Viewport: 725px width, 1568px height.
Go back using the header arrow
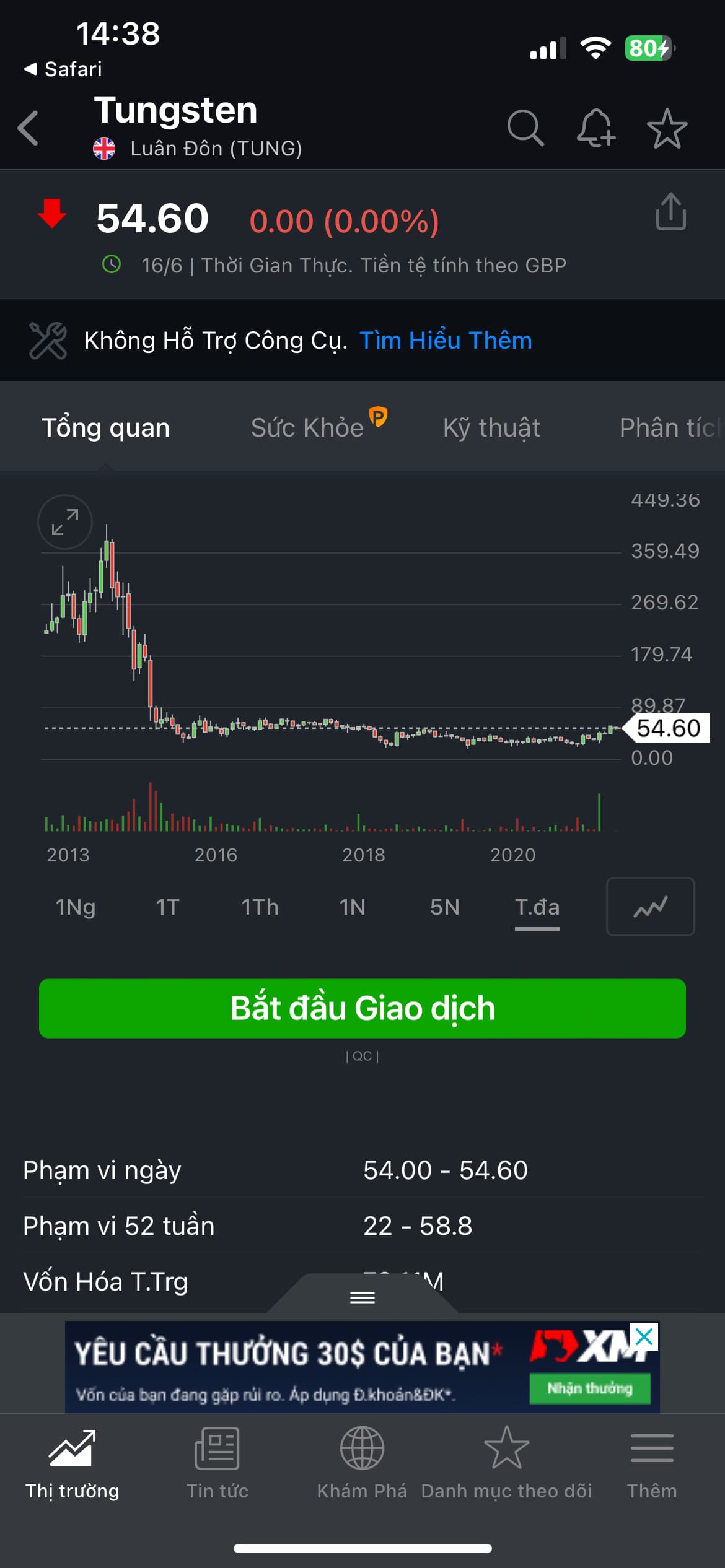[x=29, y=128]
